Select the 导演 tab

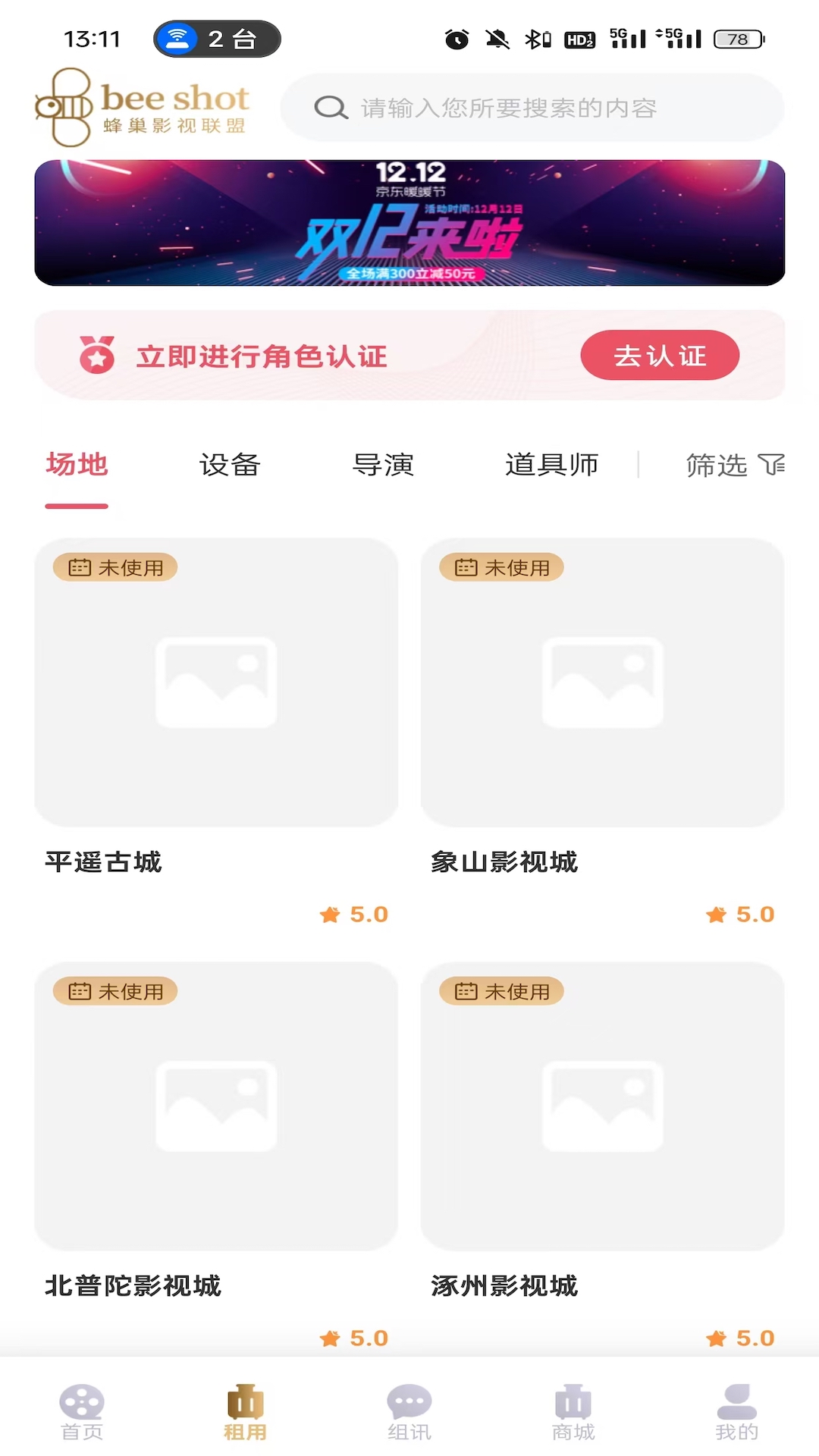click(x=385, y=466)
